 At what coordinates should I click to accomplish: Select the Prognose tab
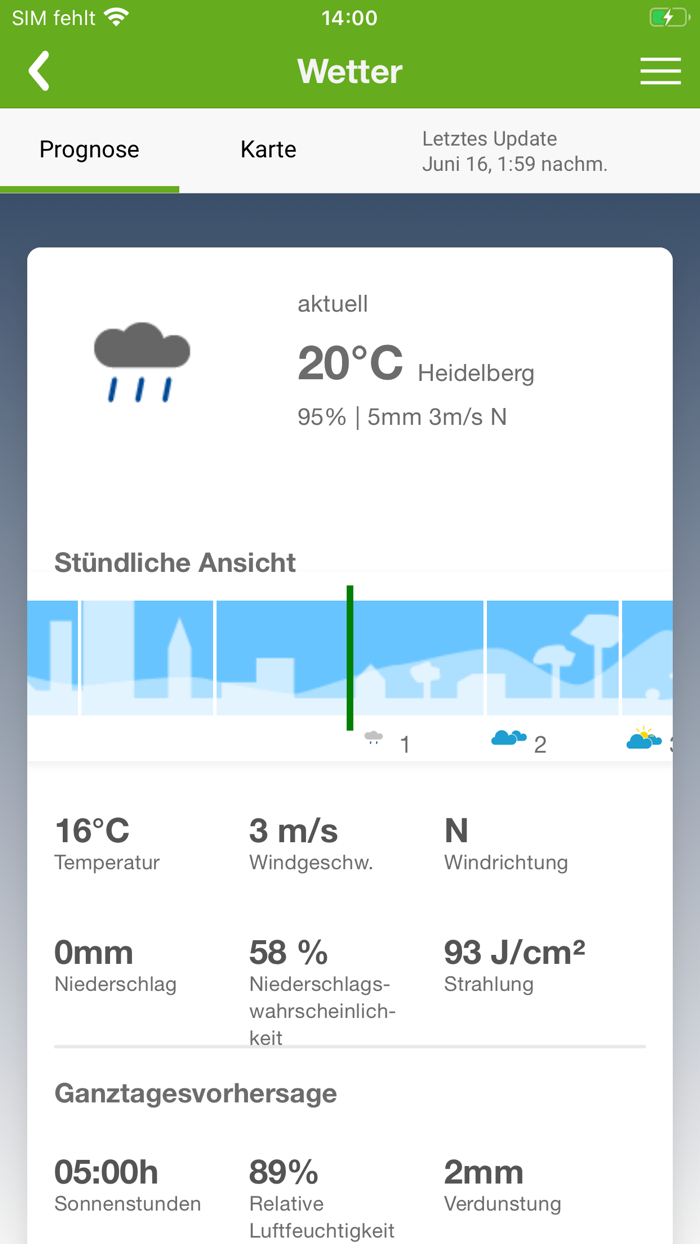coord(89,150)
